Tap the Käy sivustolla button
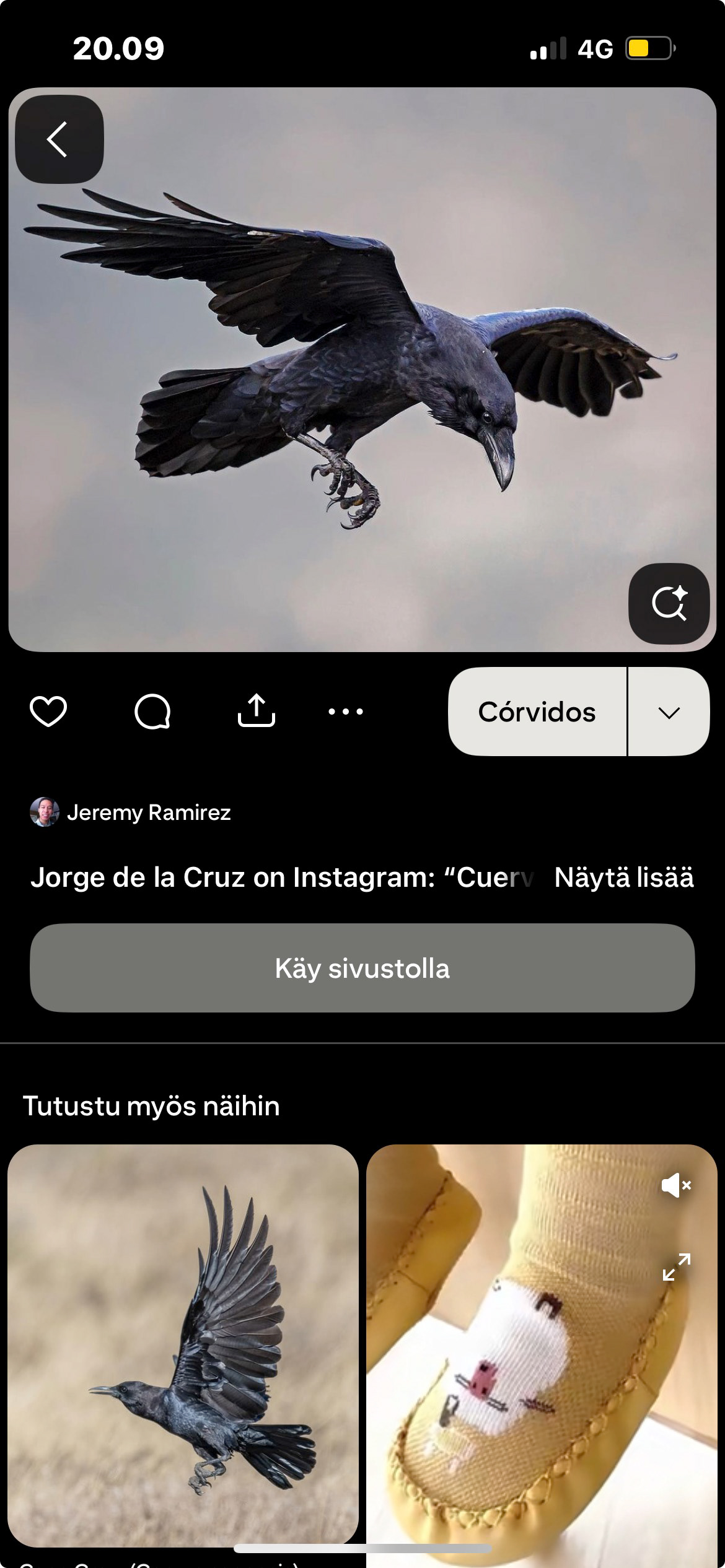This screenshot has width=725, height=1568. click(x=362, y=969)
